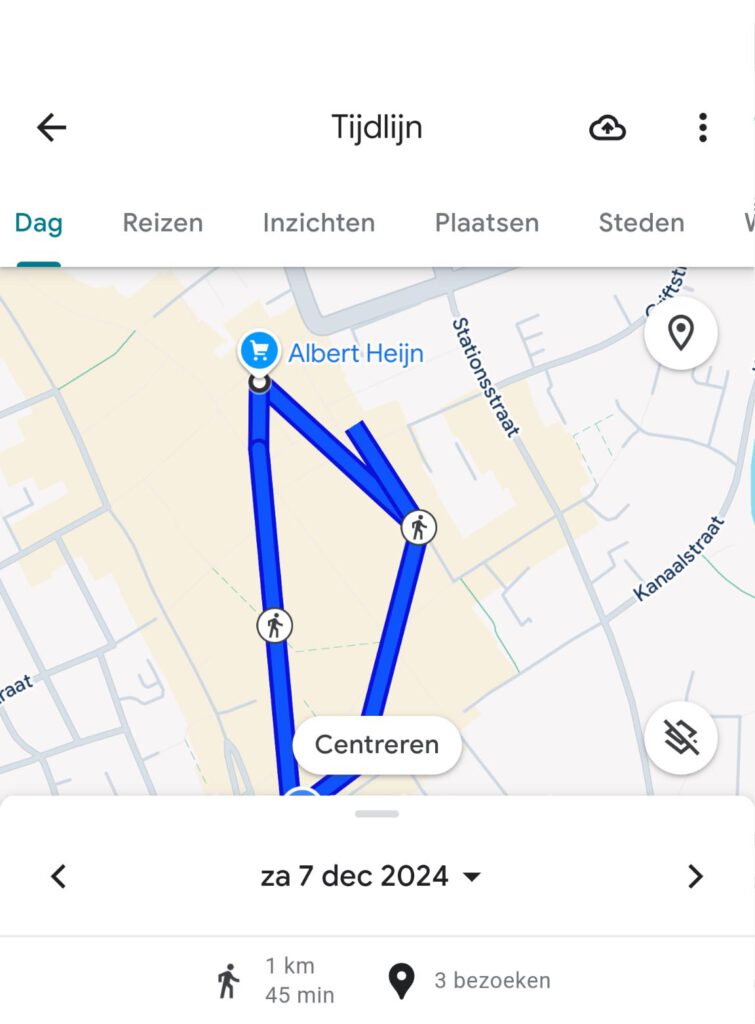
Task: Switch to the Inzichten tab
Action: pos(318,223)
